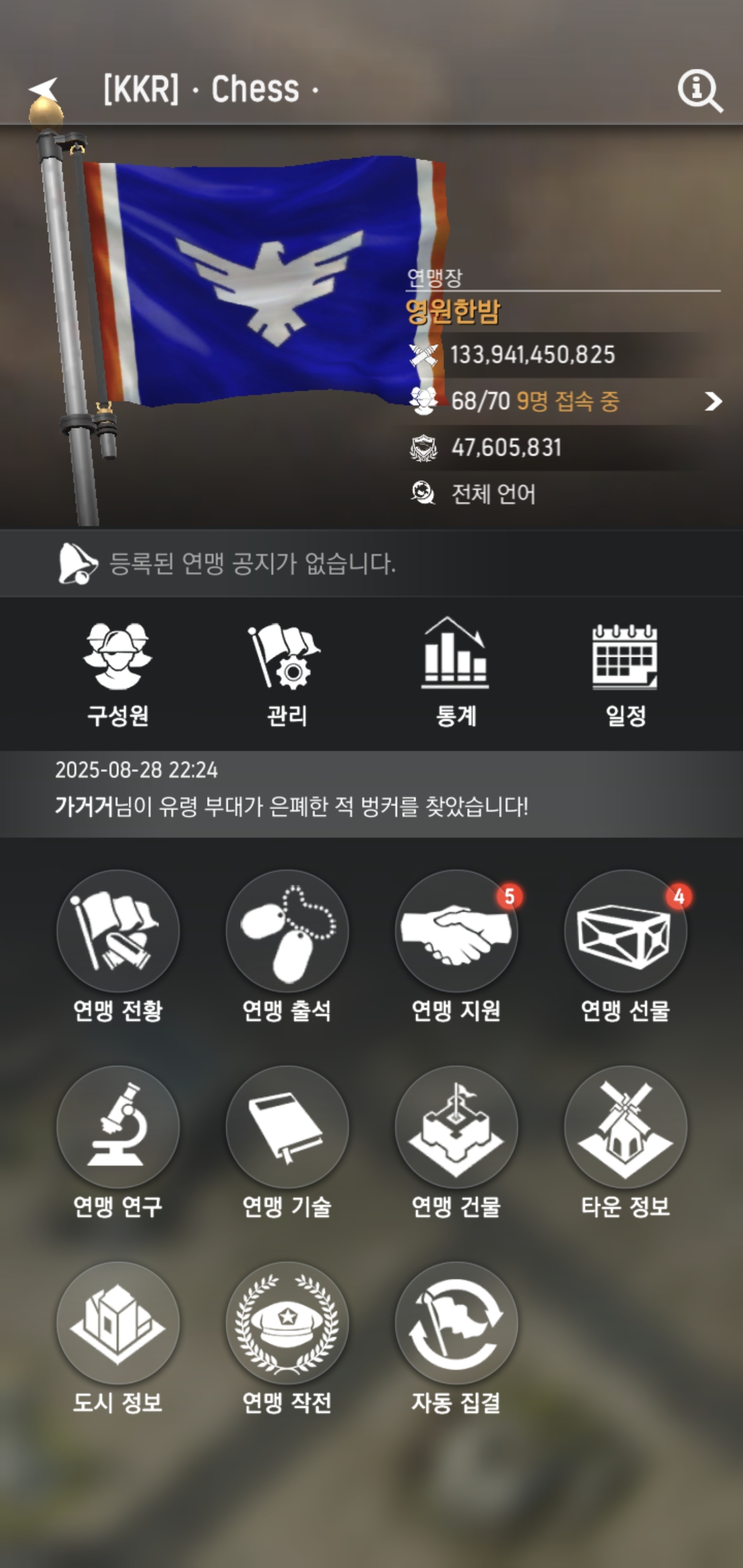View 통계 statistics

[455, 674]
